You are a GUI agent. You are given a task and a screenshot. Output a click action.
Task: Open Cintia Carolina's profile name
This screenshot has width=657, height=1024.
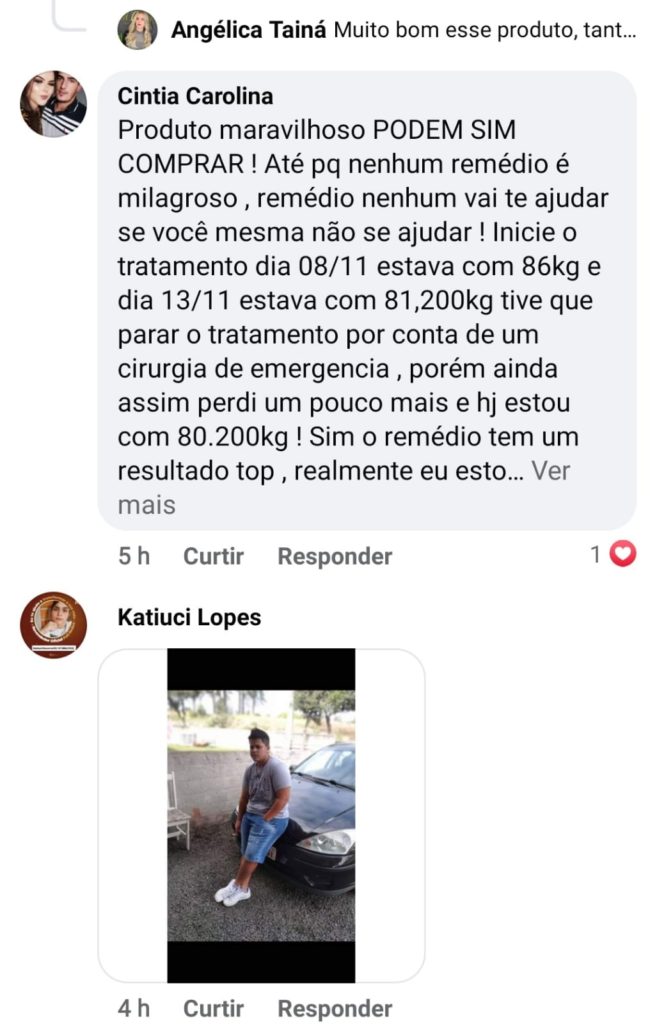pyautogui.click(x=195, y=96)
